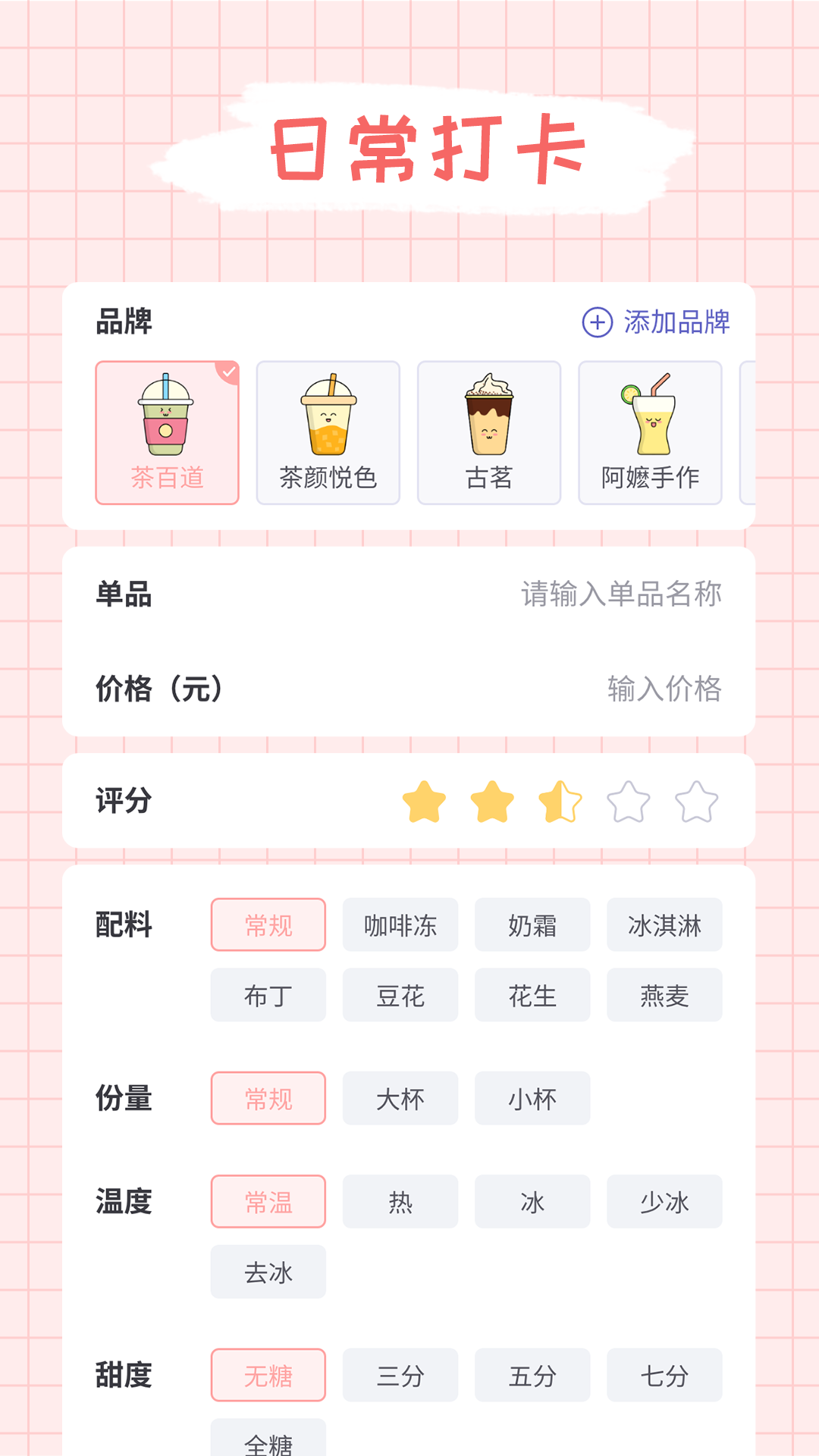Image resolution: width=819 pixels, height=1456 pixels.
Task: Toggle the 燕麦 topping option
Action: pos(664,995)
